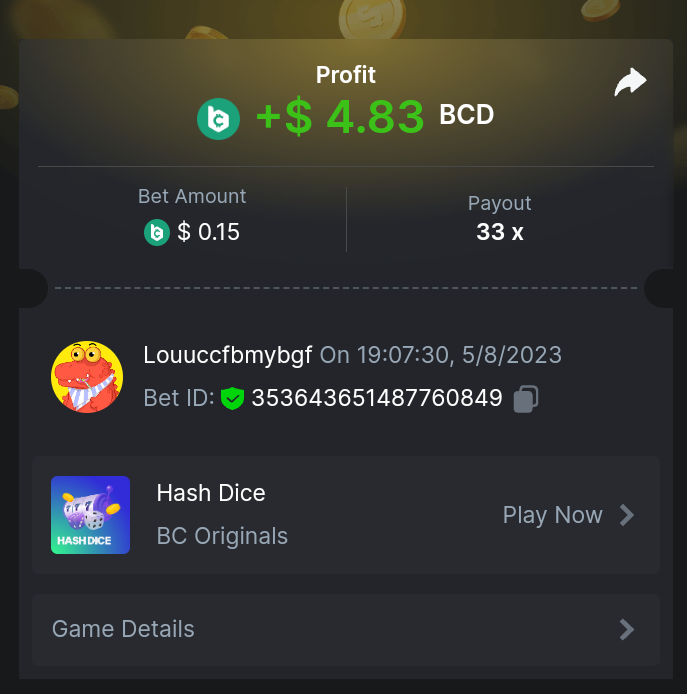687x694 pixels.
Task: Expand the Game Details row
Action: click(345, 629)
